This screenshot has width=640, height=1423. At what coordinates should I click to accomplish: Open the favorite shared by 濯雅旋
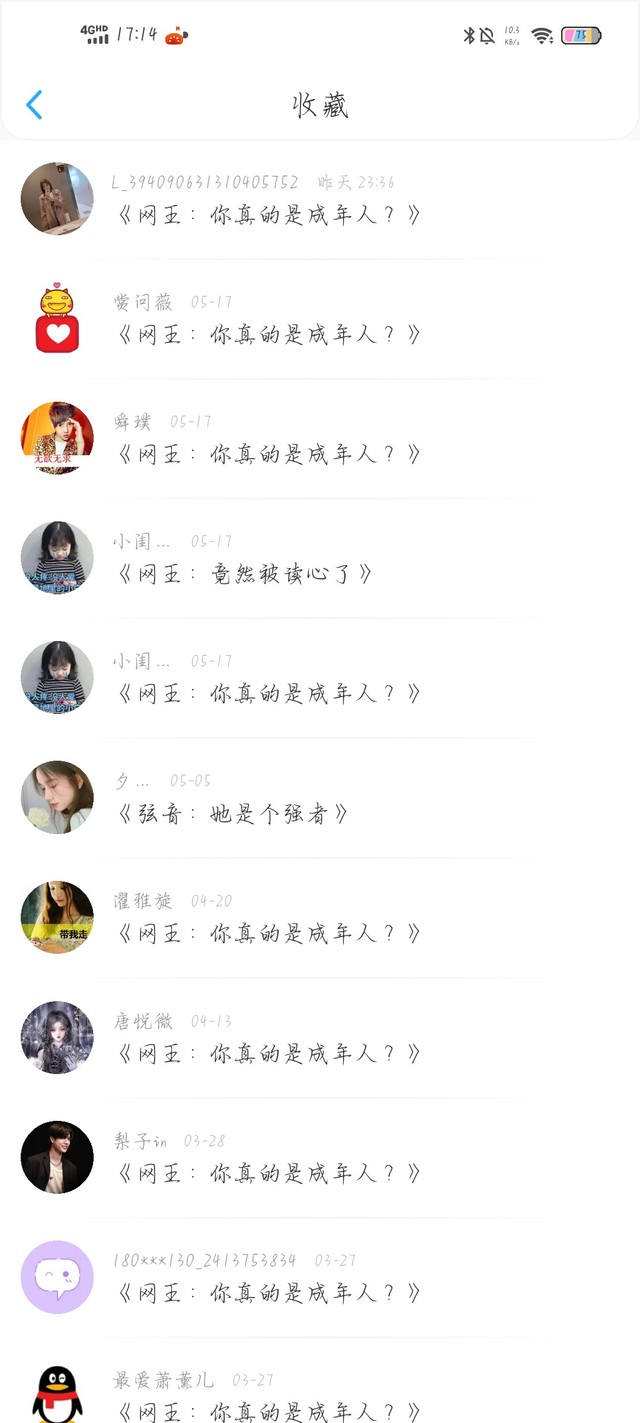(x=320, y=919)
